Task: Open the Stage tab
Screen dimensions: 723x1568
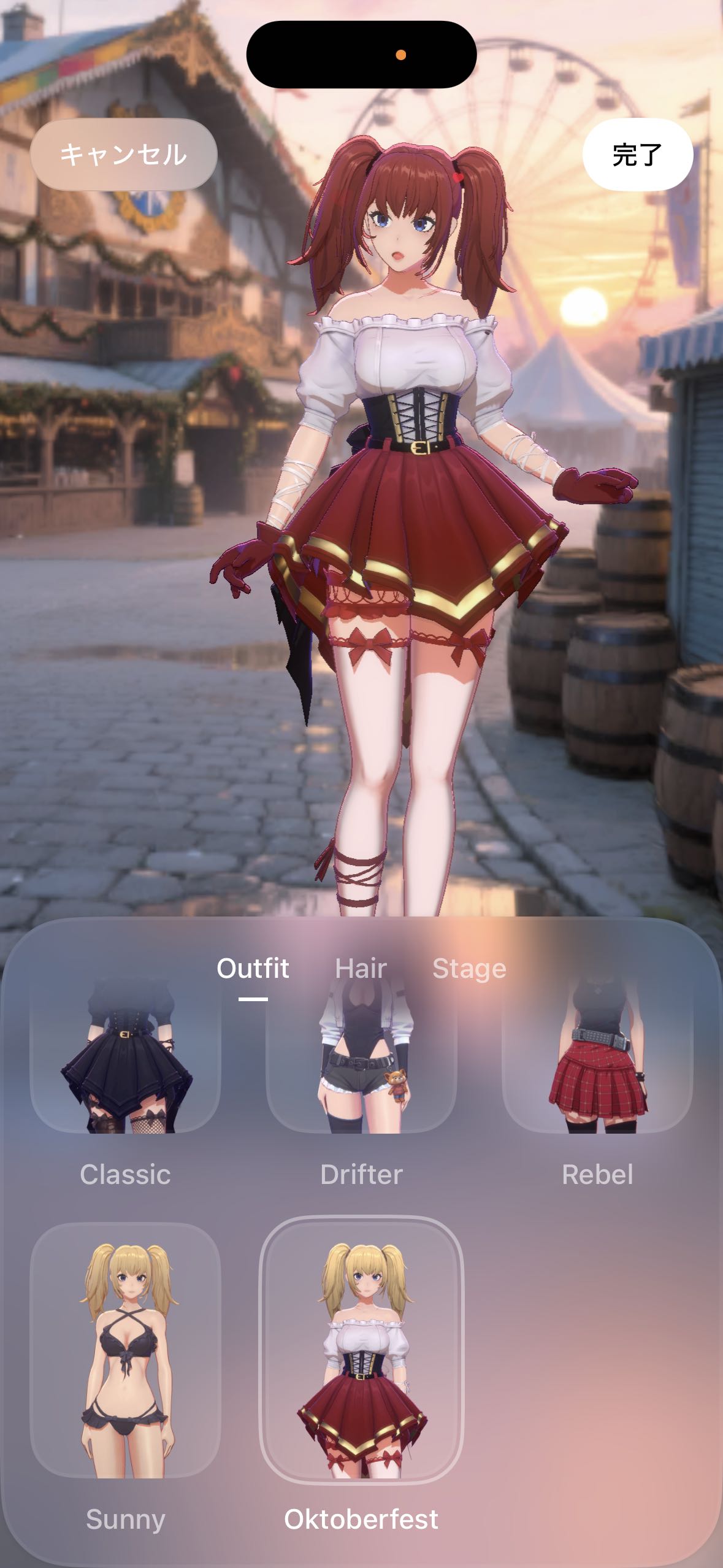Action: point(469,969)
